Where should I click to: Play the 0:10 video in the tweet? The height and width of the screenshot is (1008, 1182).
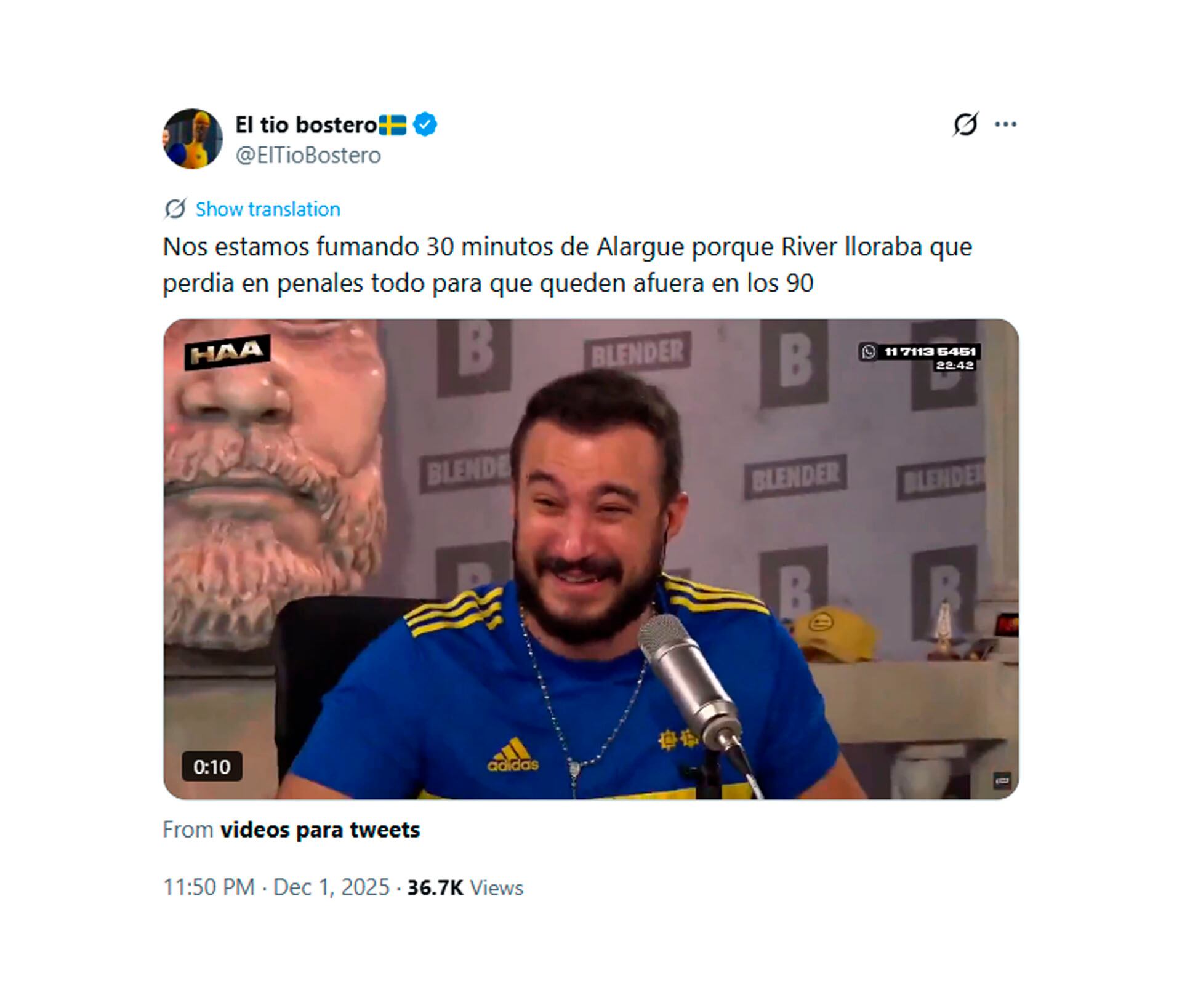tap(590, 559)
